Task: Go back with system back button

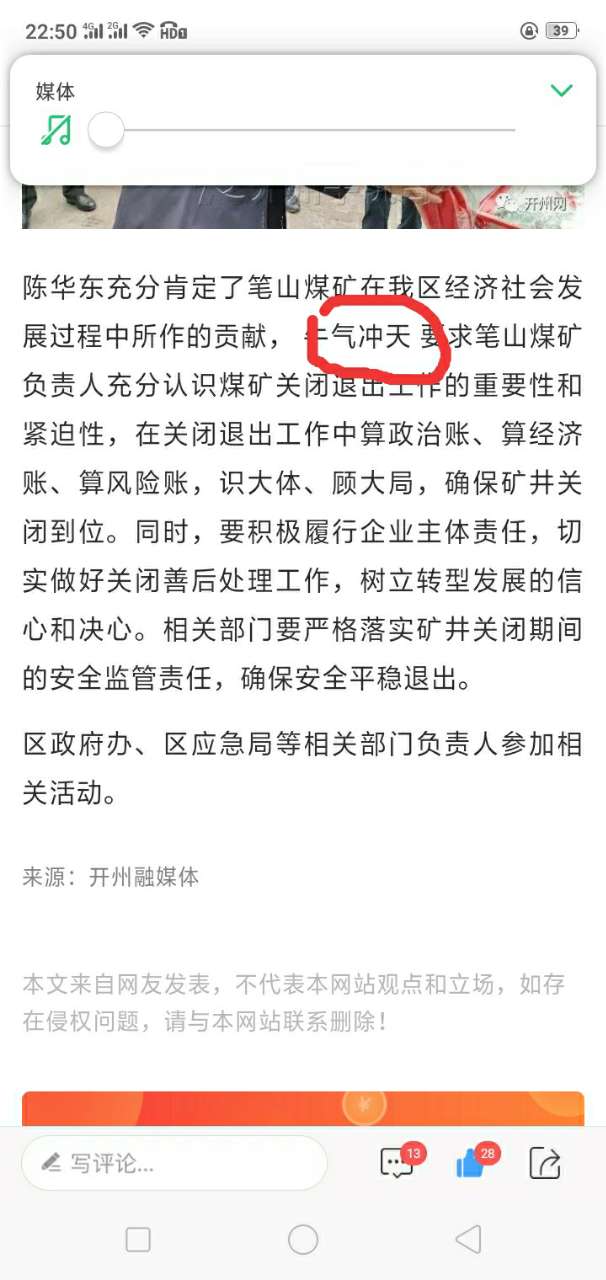Action: pos(468,1240)
